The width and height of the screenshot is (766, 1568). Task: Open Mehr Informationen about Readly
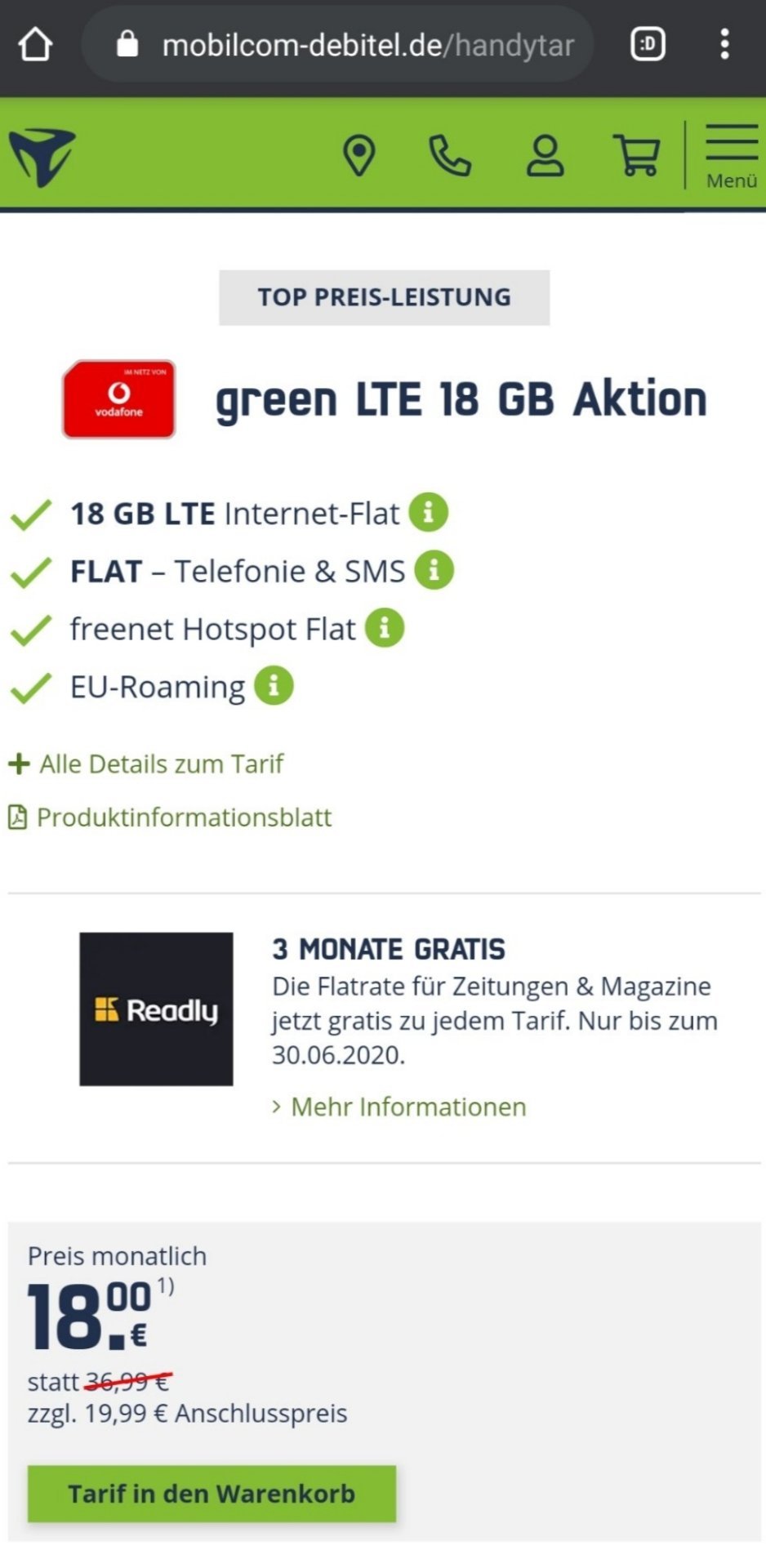coord(399,1107)
